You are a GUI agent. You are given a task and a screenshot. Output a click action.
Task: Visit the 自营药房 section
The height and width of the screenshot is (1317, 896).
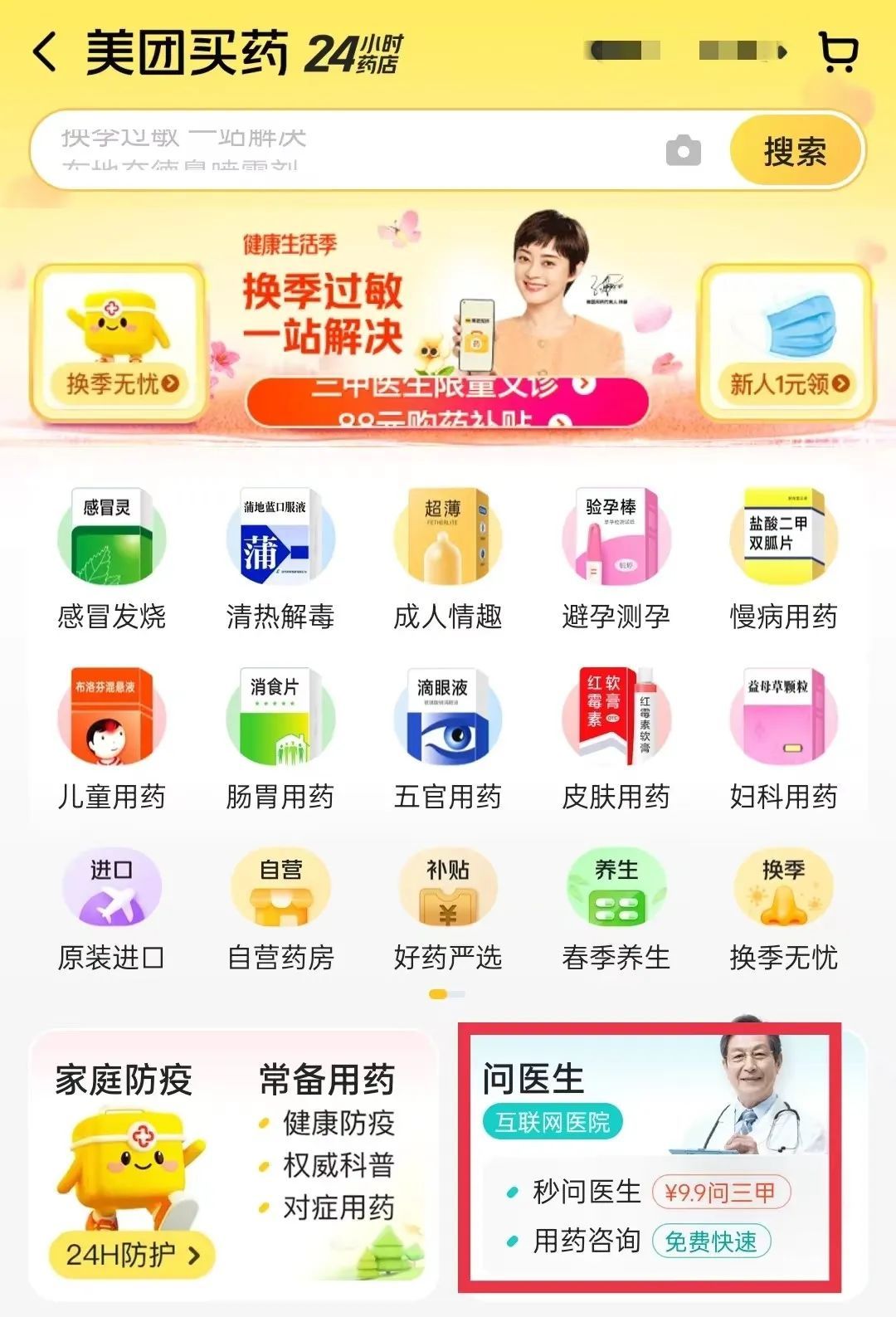[x=280, y=910]
